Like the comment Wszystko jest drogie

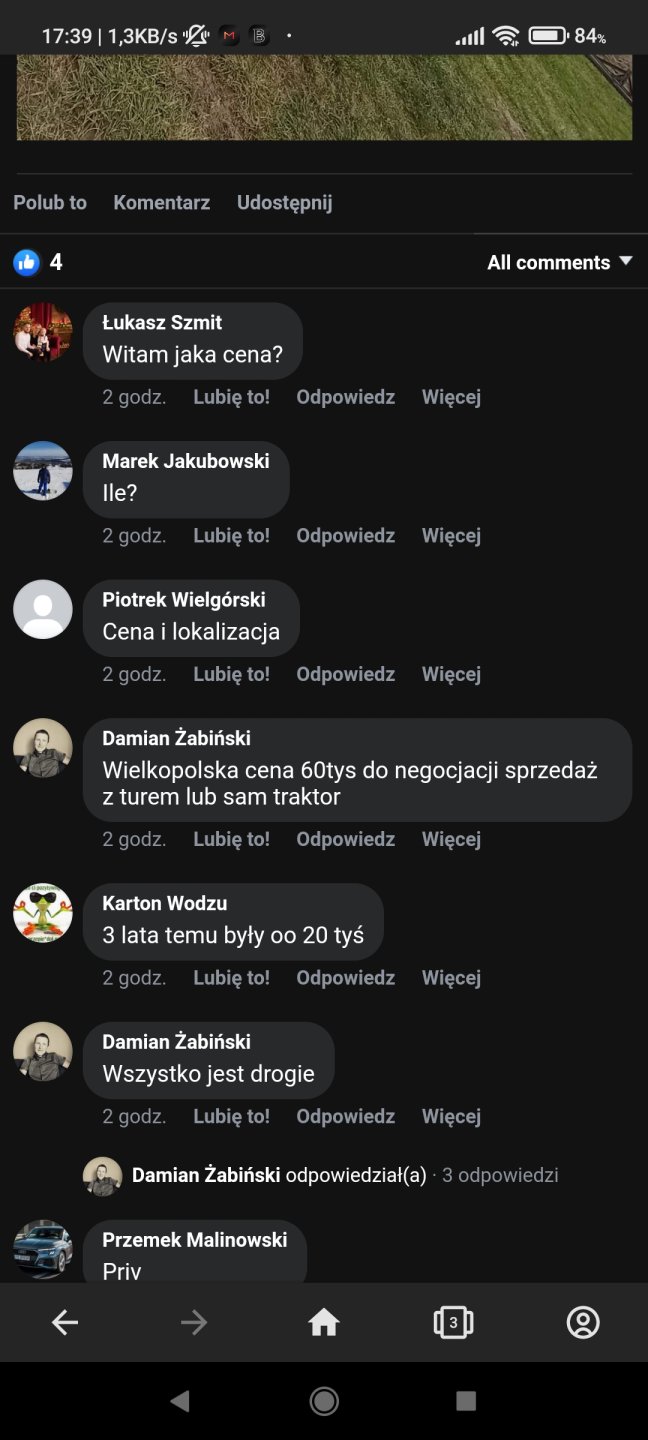pos(231,1116)
